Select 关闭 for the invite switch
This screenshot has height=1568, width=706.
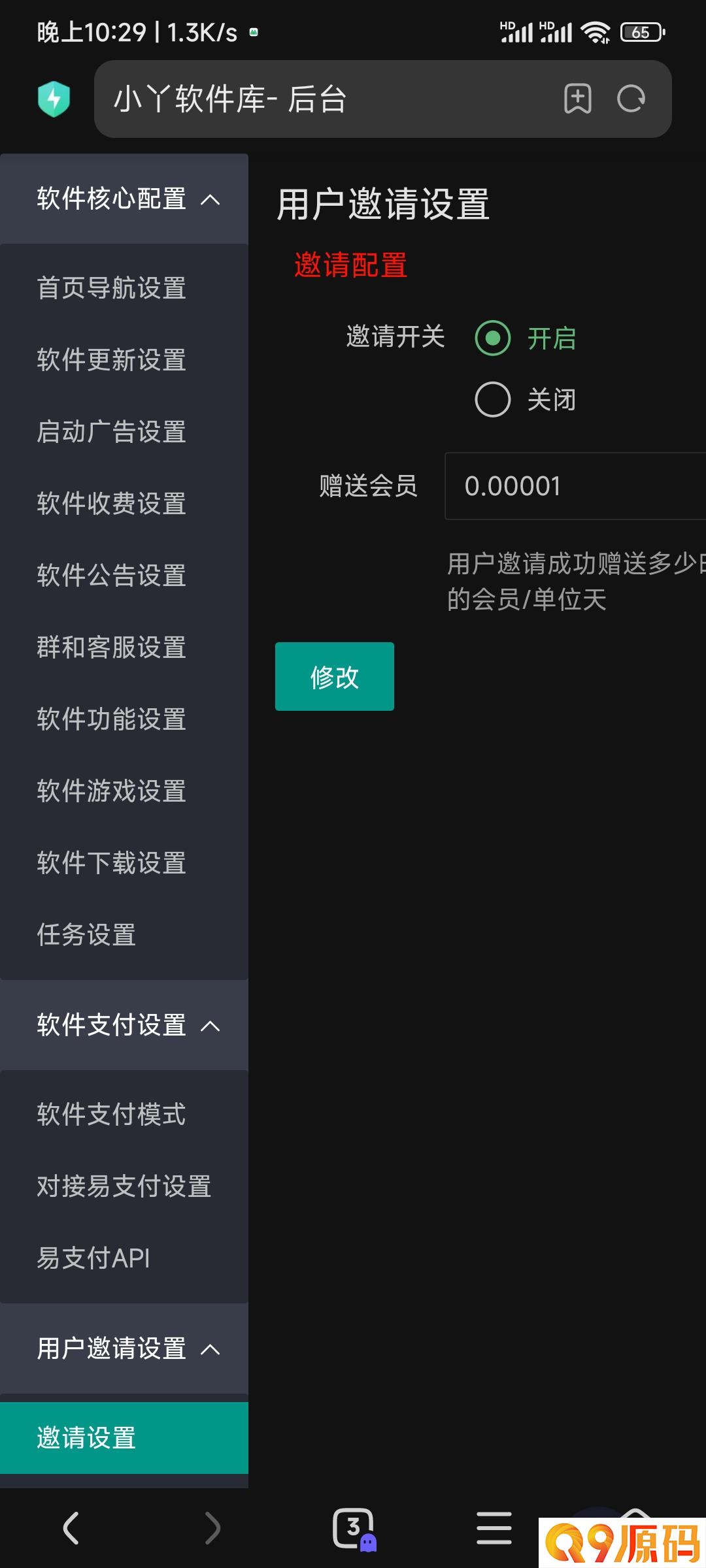[x=493, y=399]
